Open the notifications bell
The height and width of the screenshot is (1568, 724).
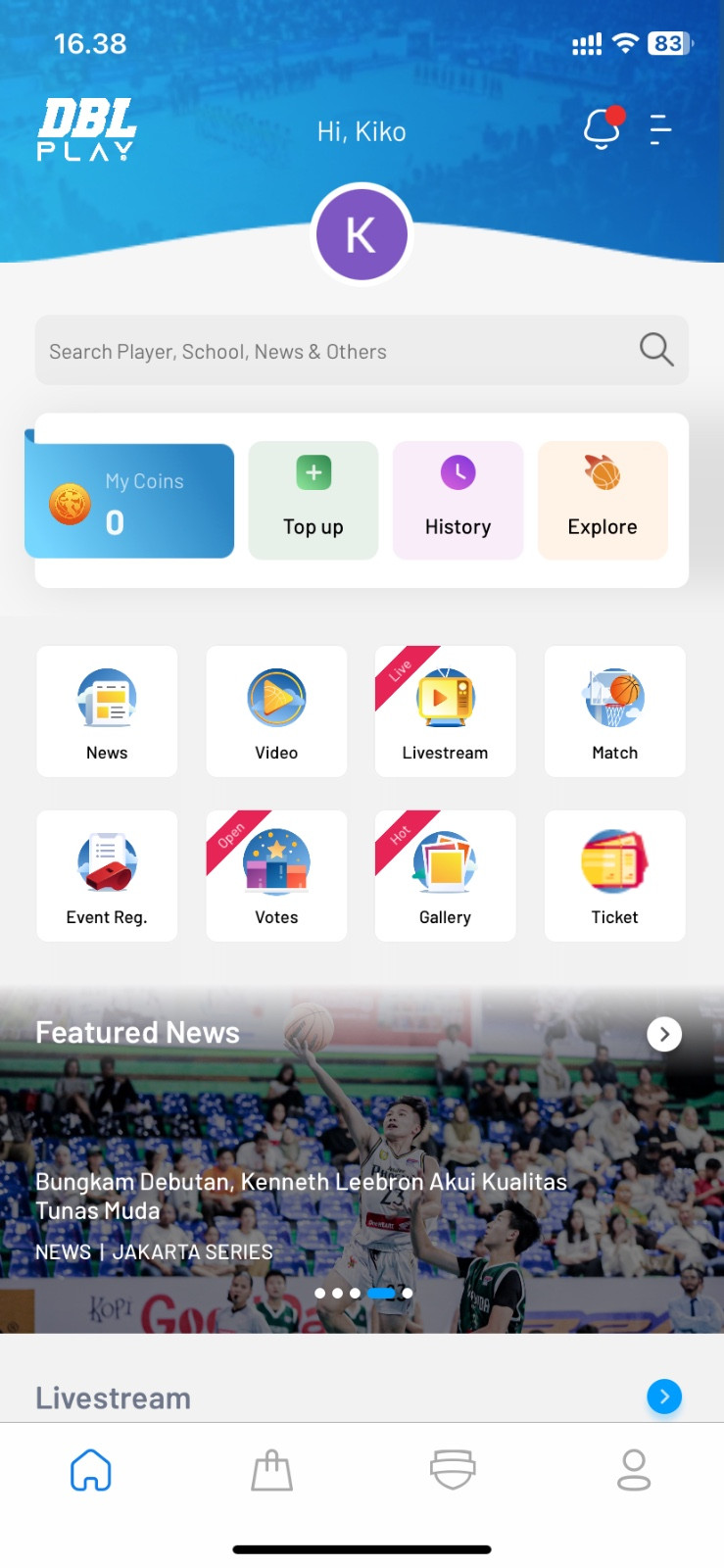click(x=602, y=129)
